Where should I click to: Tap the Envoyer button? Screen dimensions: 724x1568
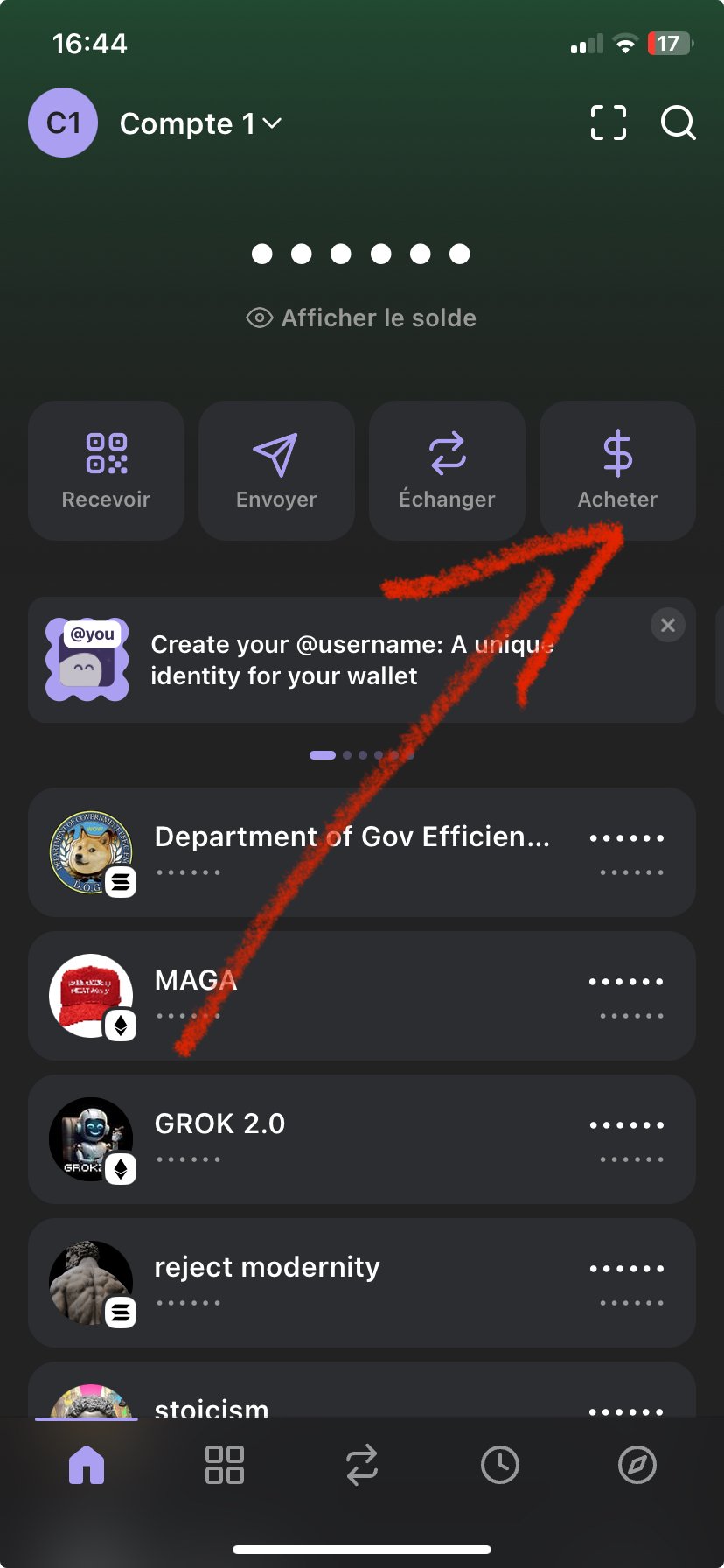[x=276, y=471]
